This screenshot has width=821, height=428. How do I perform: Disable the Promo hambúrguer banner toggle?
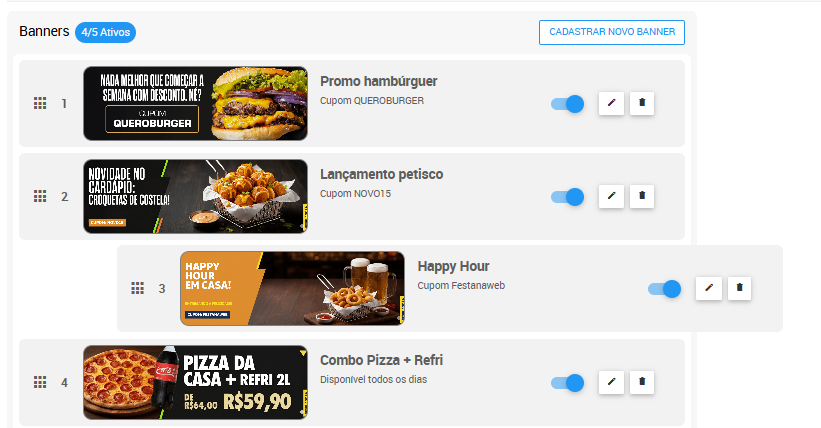click(x=567, y=104)
